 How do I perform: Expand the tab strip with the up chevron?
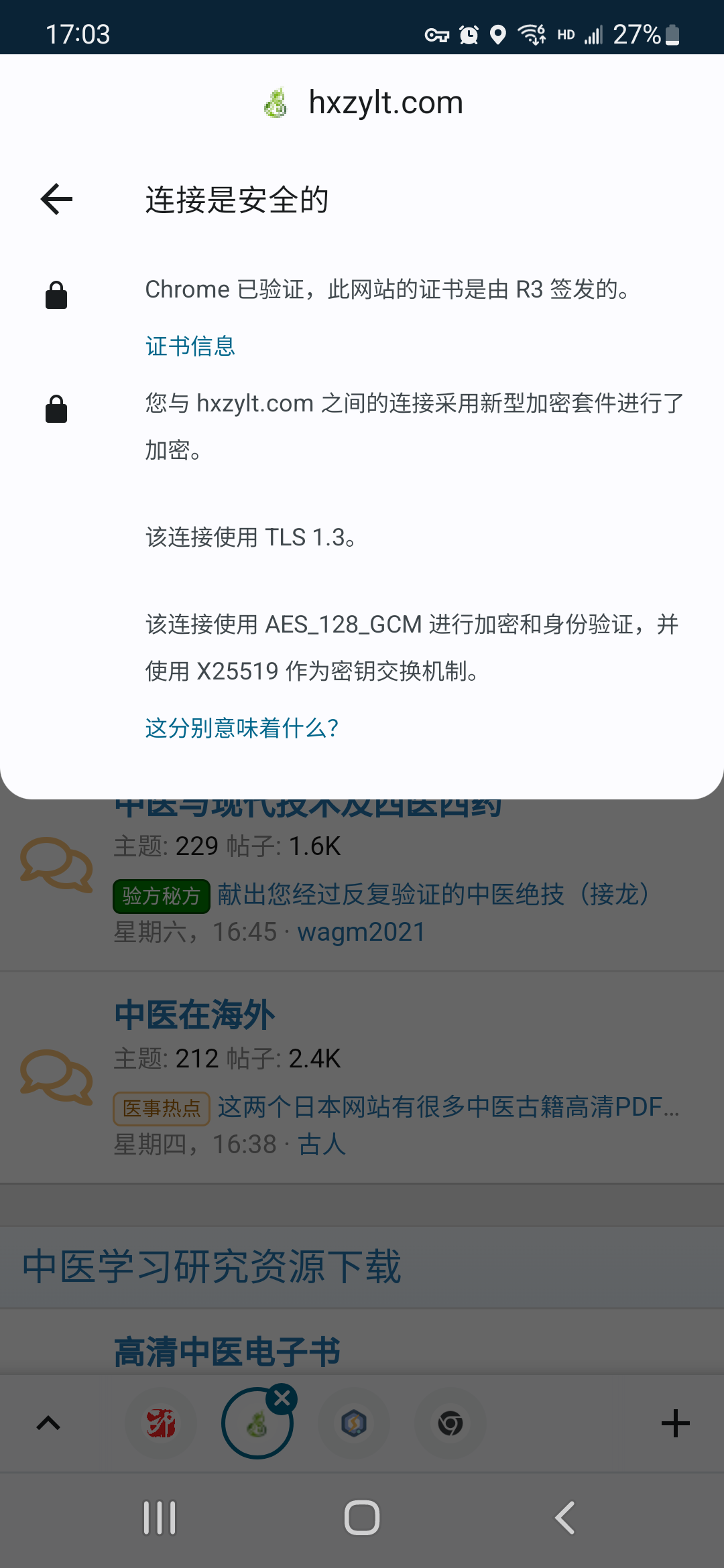pyautogui.click(x=48, y=1423)
